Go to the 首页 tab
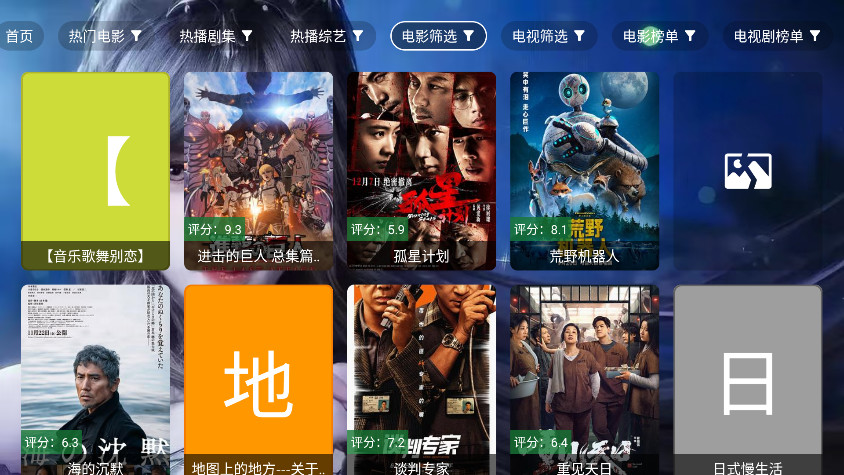Screen dimensions: 844x475 [20, 36]
